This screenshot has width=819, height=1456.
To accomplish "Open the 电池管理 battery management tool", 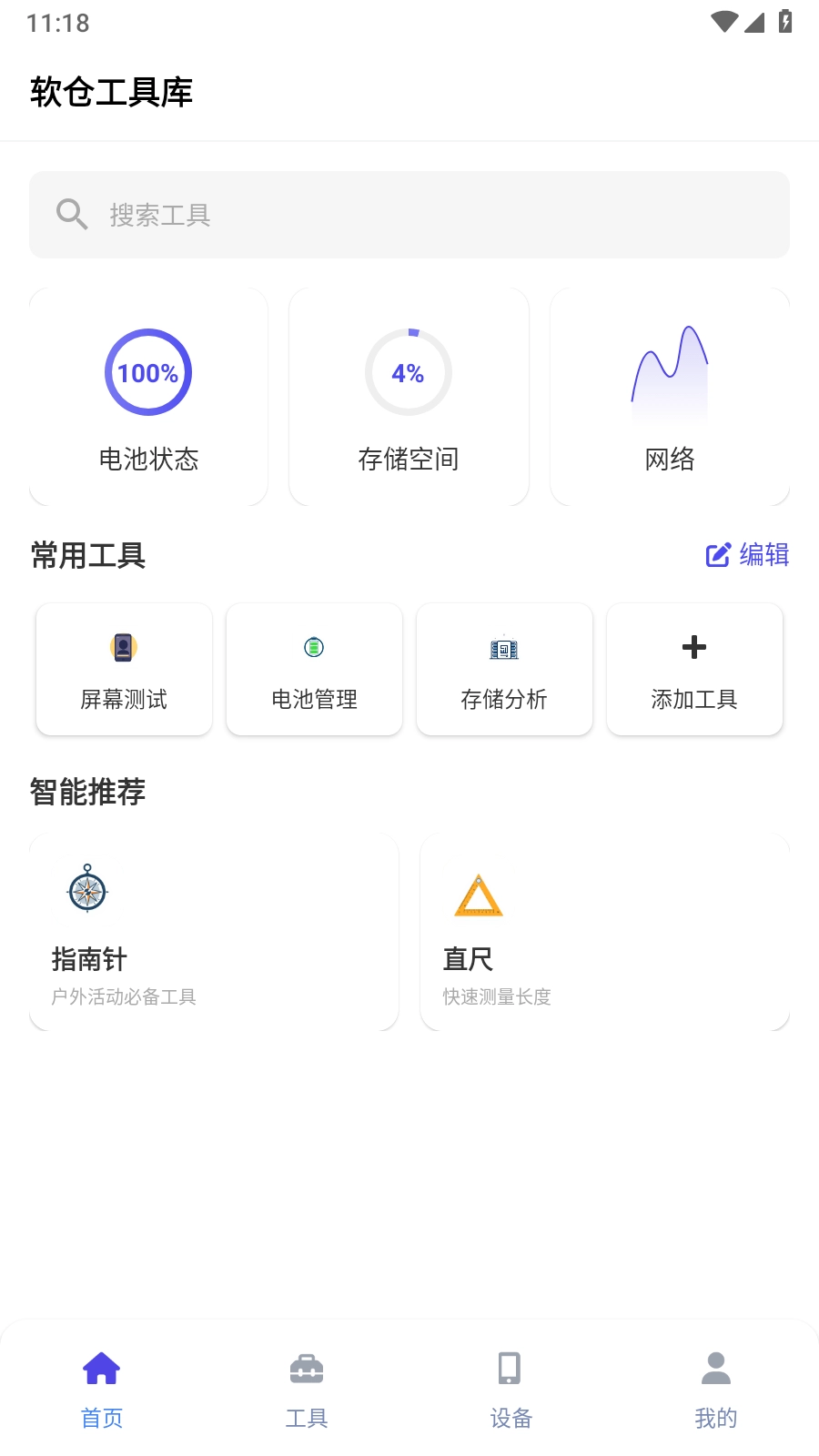I will pyautogui.click(x=314, y=669).
